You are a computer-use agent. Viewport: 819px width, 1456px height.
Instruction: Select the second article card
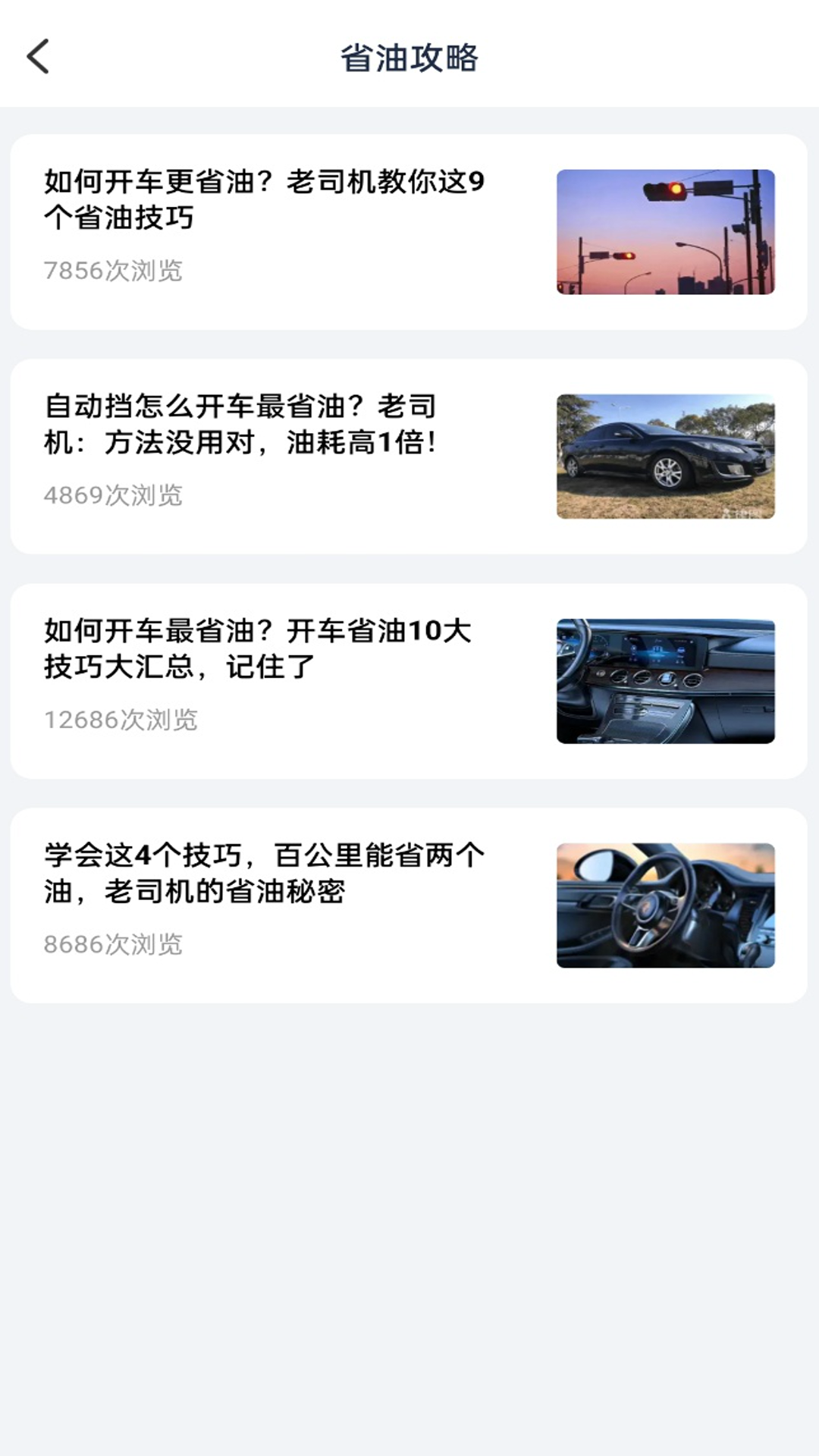click(409, 453)
